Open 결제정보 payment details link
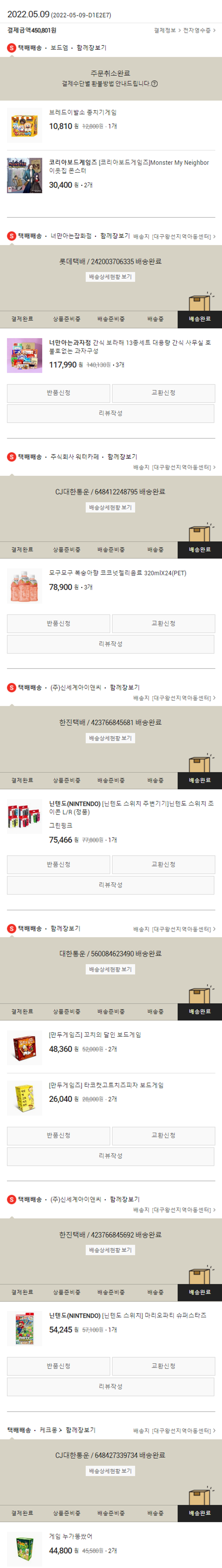 pyautogui.click(x=164, y=31)
